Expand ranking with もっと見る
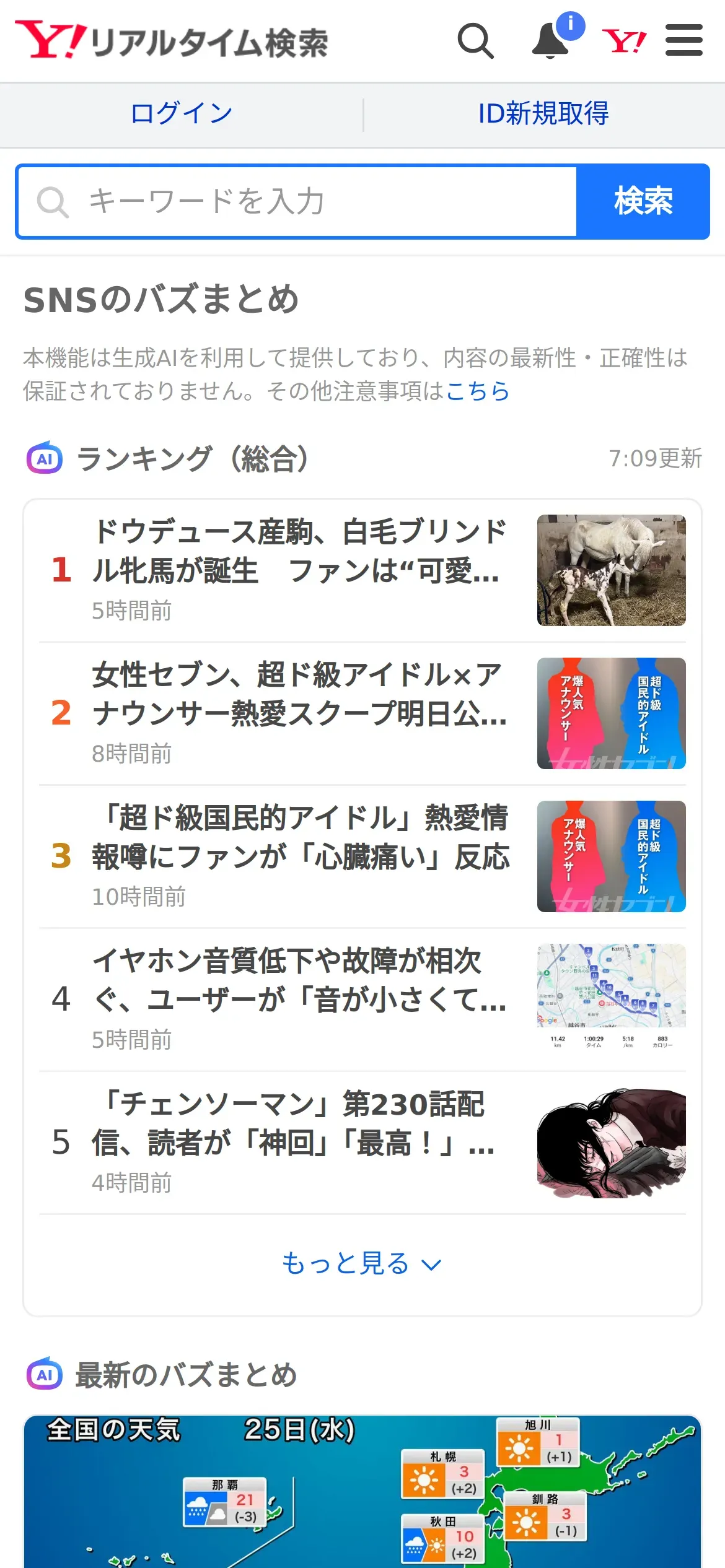The image size is (725, 1568). click(x=362, y=1263)
